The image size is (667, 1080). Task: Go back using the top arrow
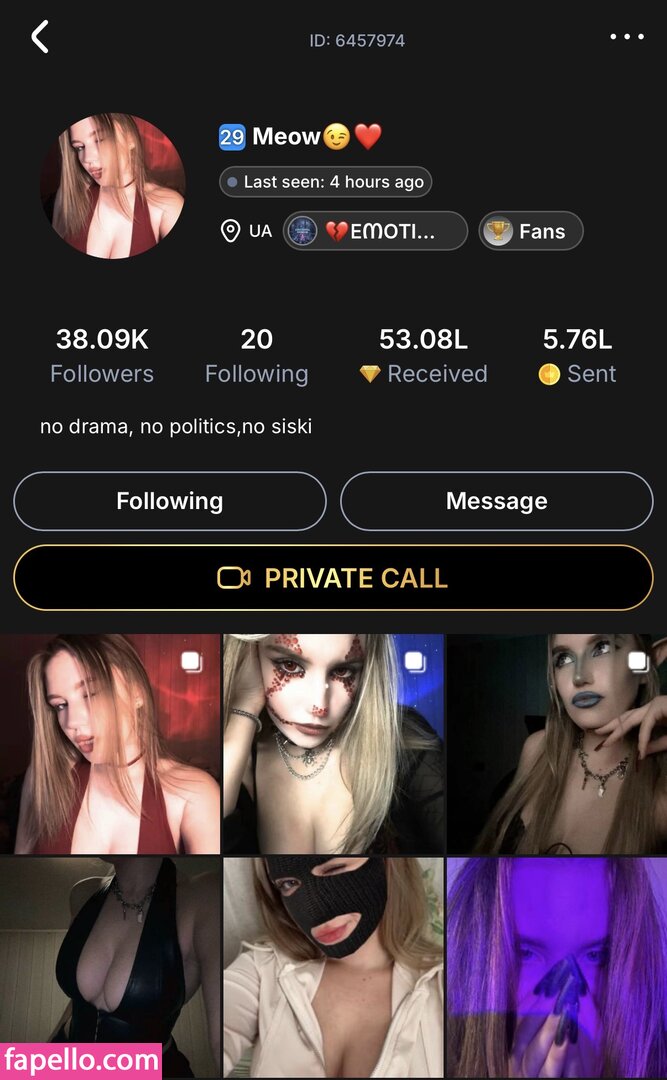pyautogui.click(x=40, y=38)
